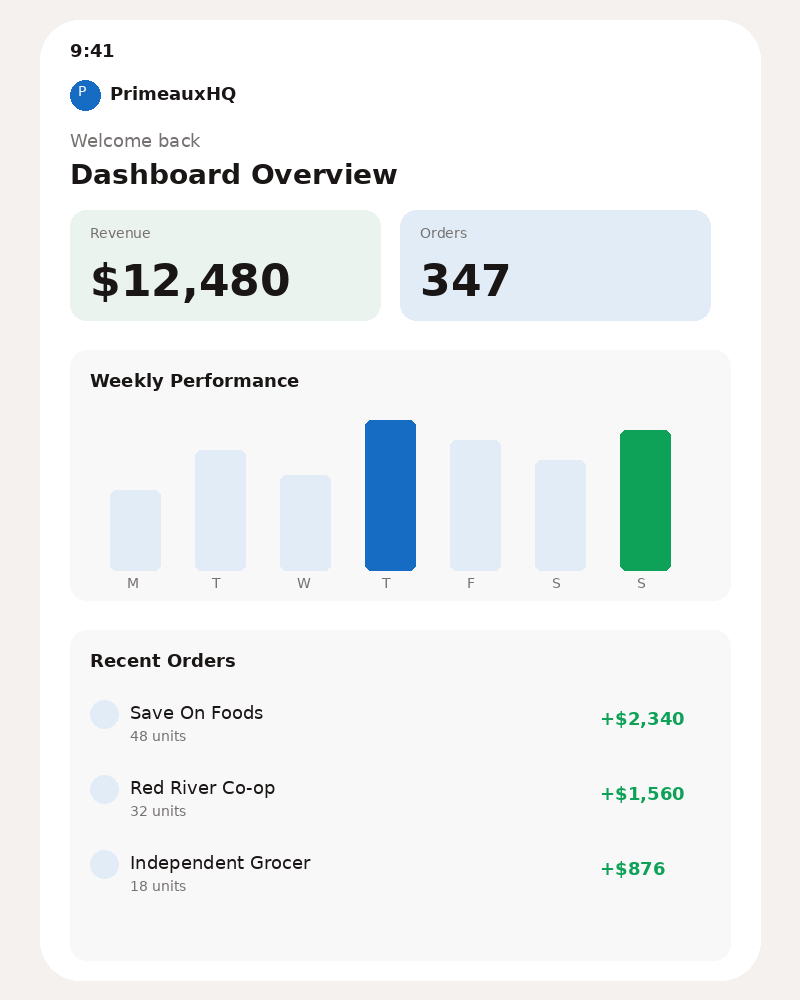
Task: Click the +$2,340 amount
Action: pos(642,718)
